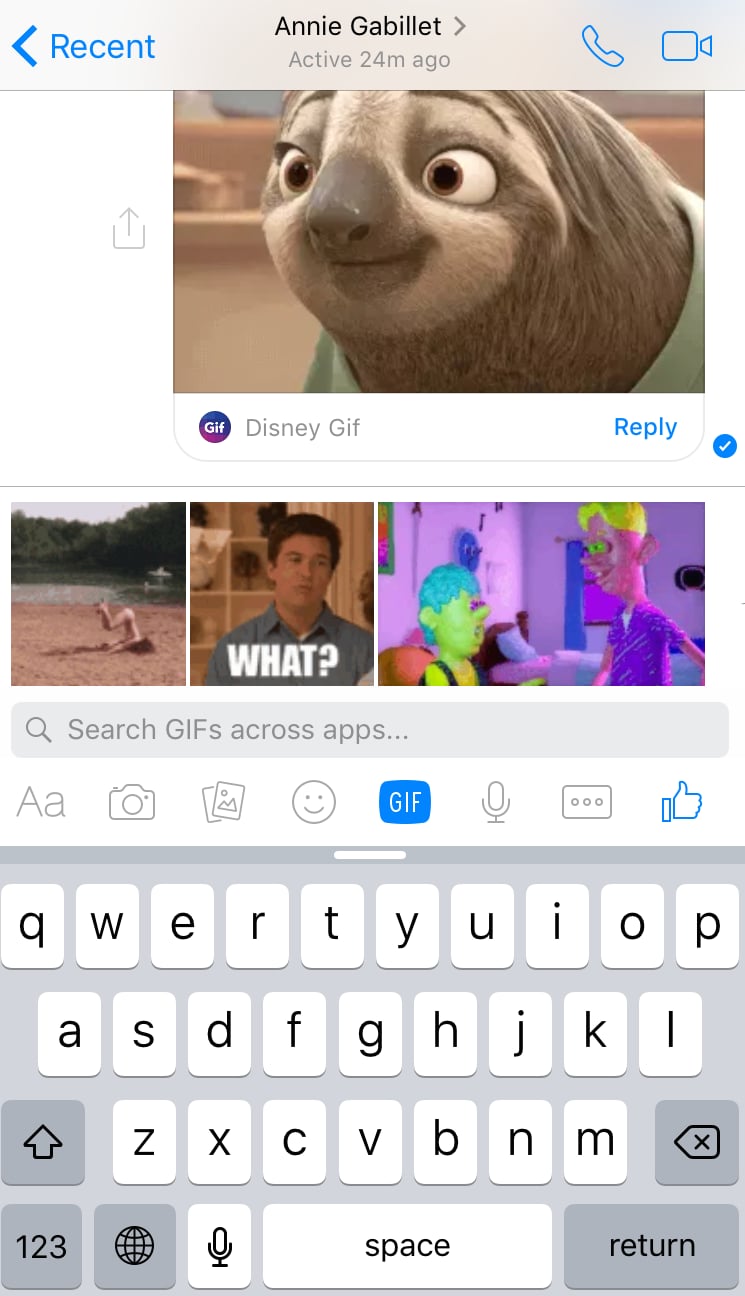
Task: Toggle the GIF button in the toolbar
Action: pyautogui.click(x=405, y=802)
